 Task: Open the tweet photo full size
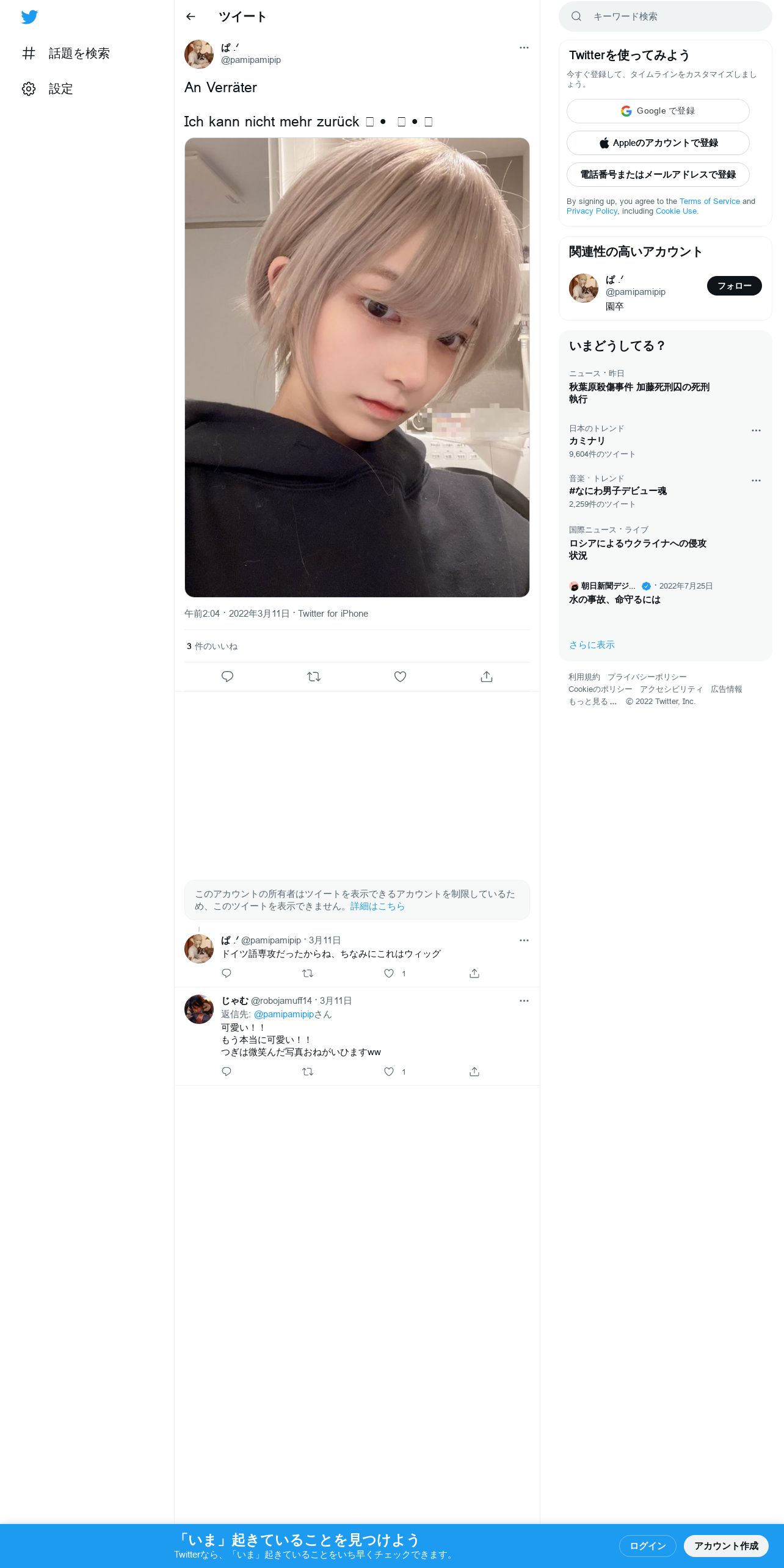357,368
